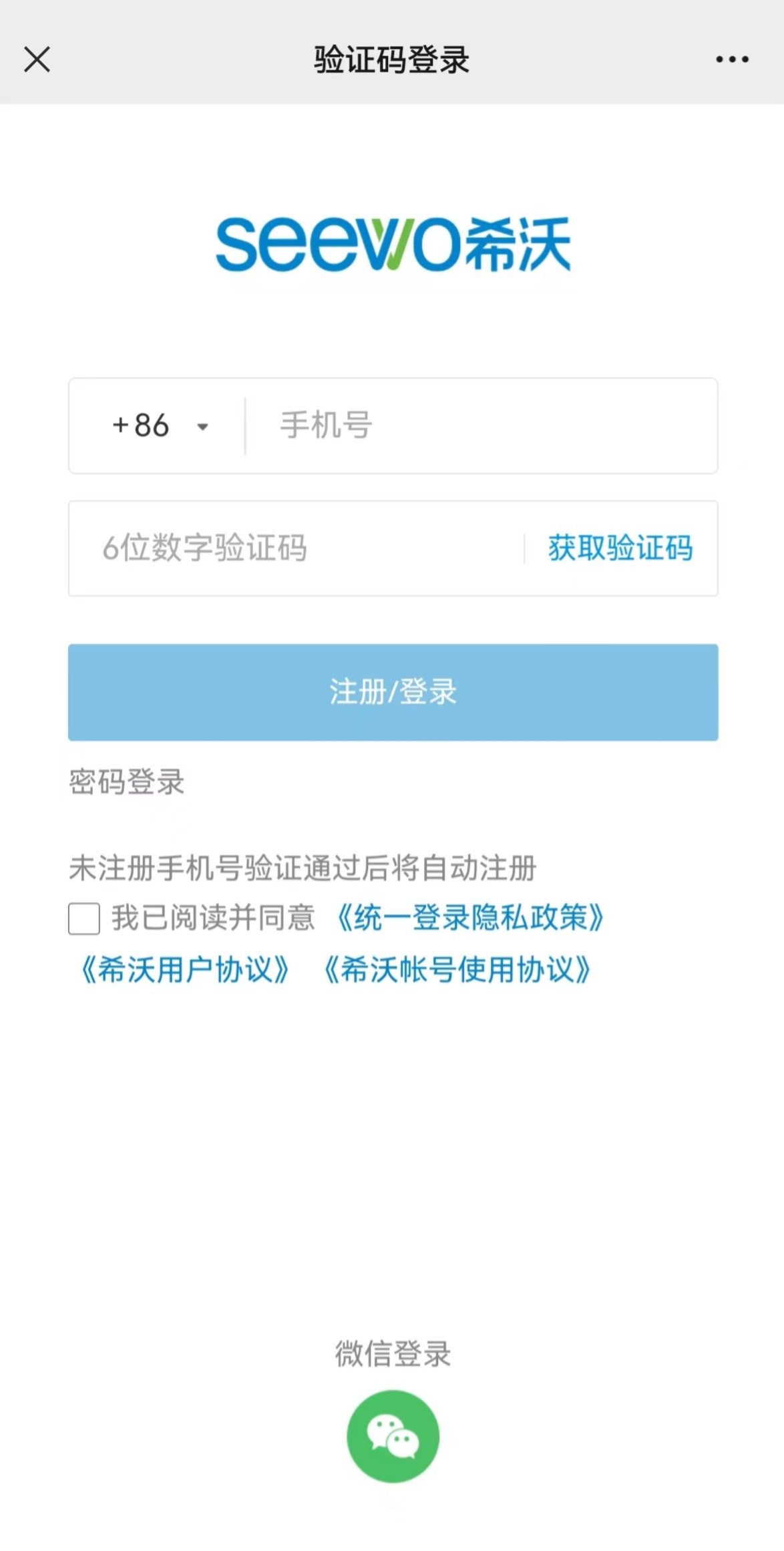Expand the +86 country code dropdown

coord(160,425)
